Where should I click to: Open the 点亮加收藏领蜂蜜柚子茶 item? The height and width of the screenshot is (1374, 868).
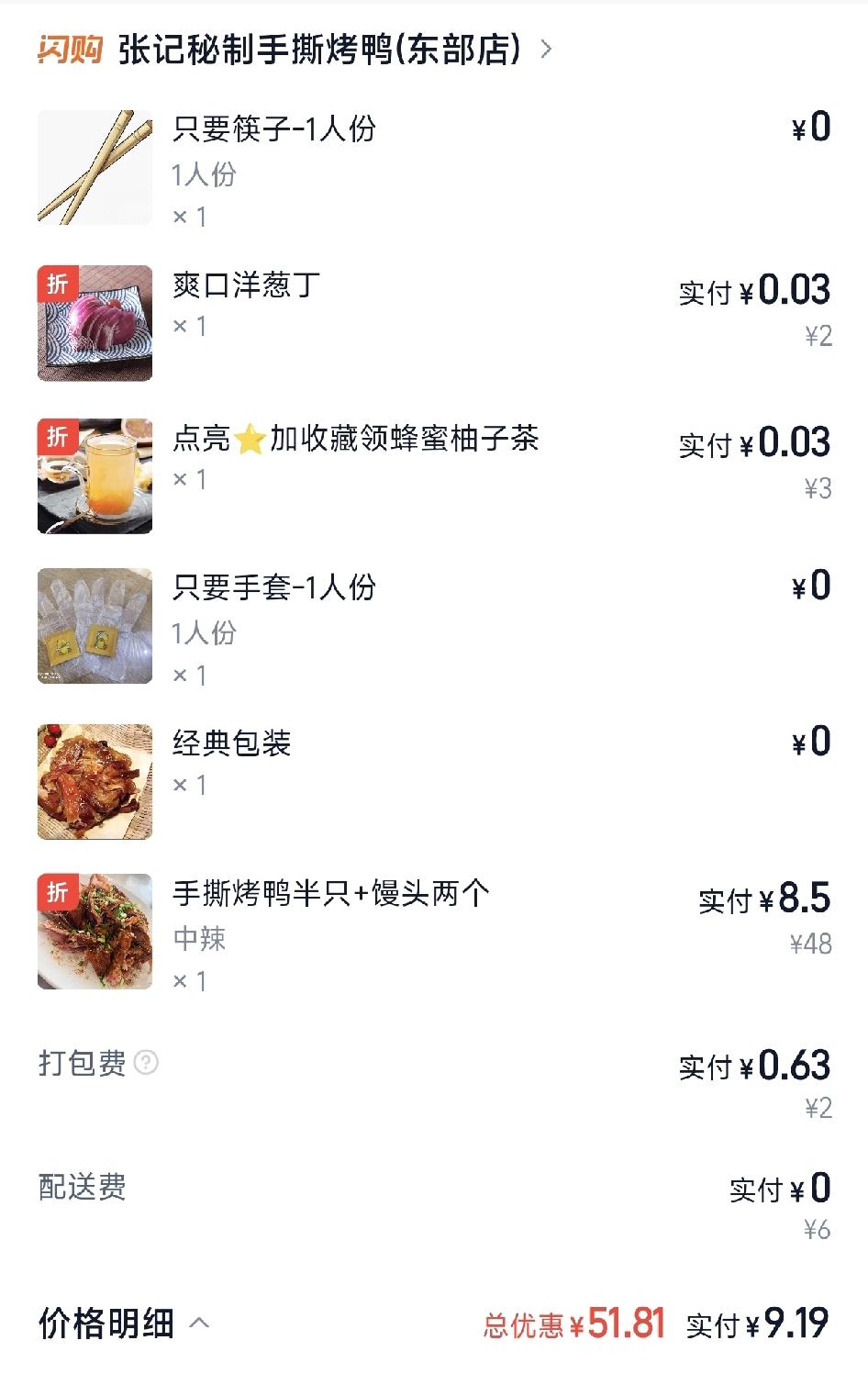(x=355, y=439)
